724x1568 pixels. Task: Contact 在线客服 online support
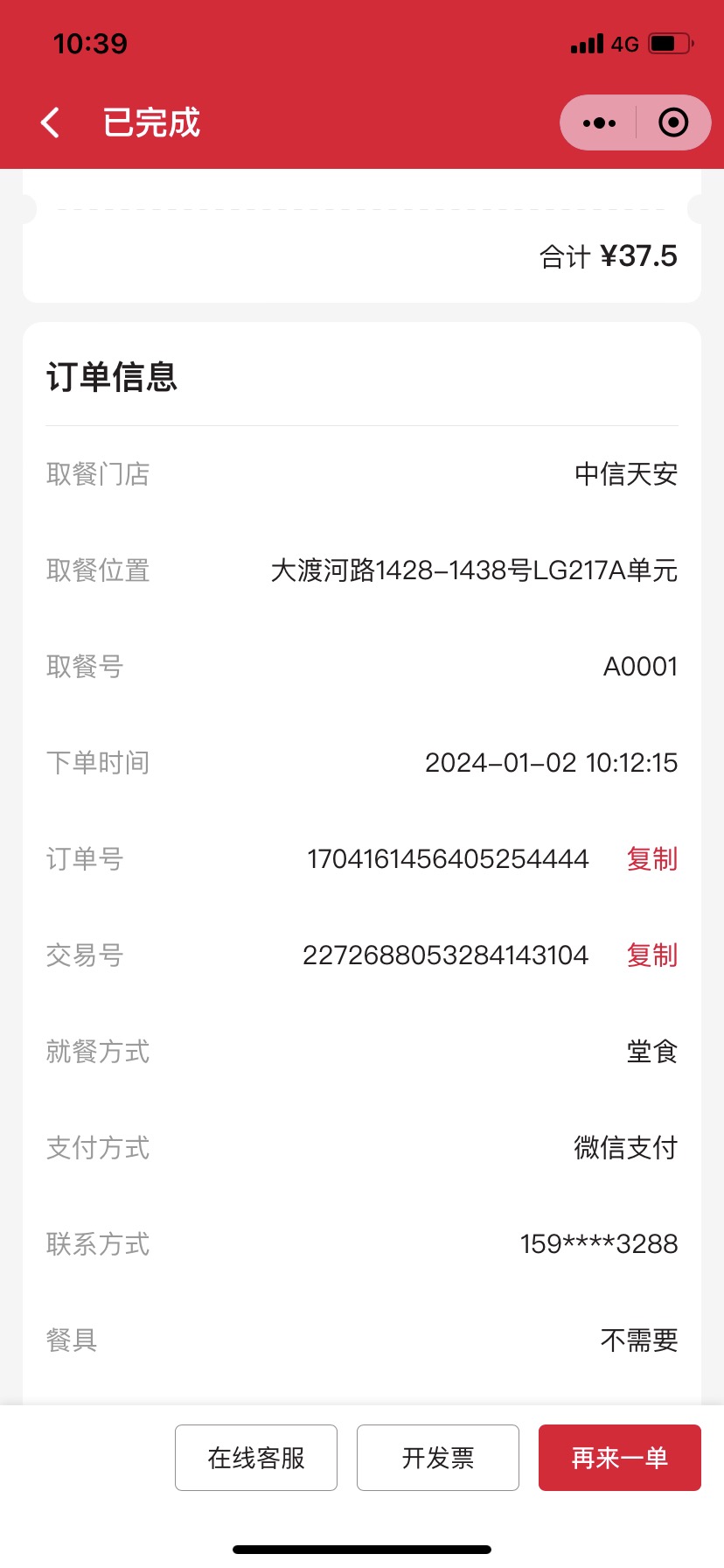tap(256, 1458)
